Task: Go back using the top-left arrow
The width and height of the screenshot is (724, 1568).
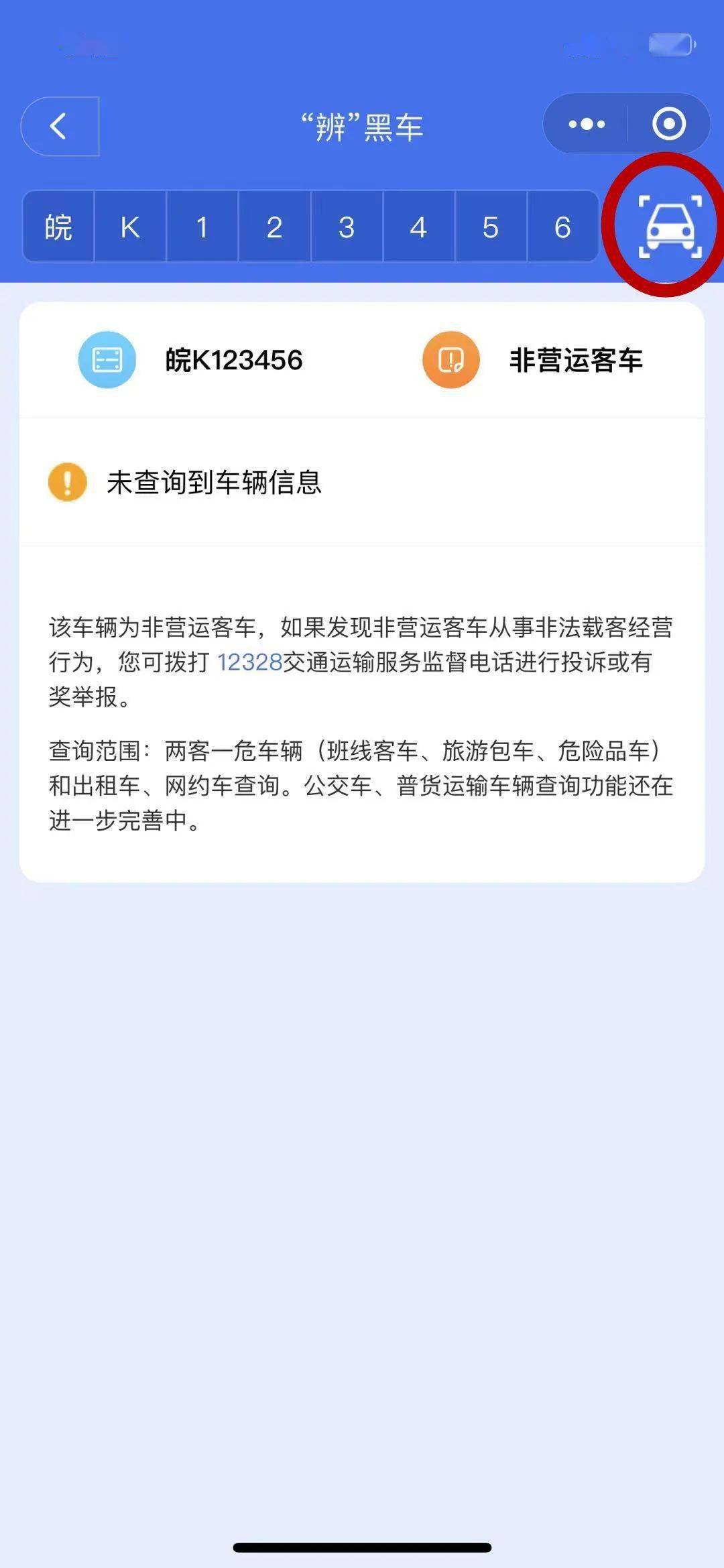Action: tap(60, 126)
